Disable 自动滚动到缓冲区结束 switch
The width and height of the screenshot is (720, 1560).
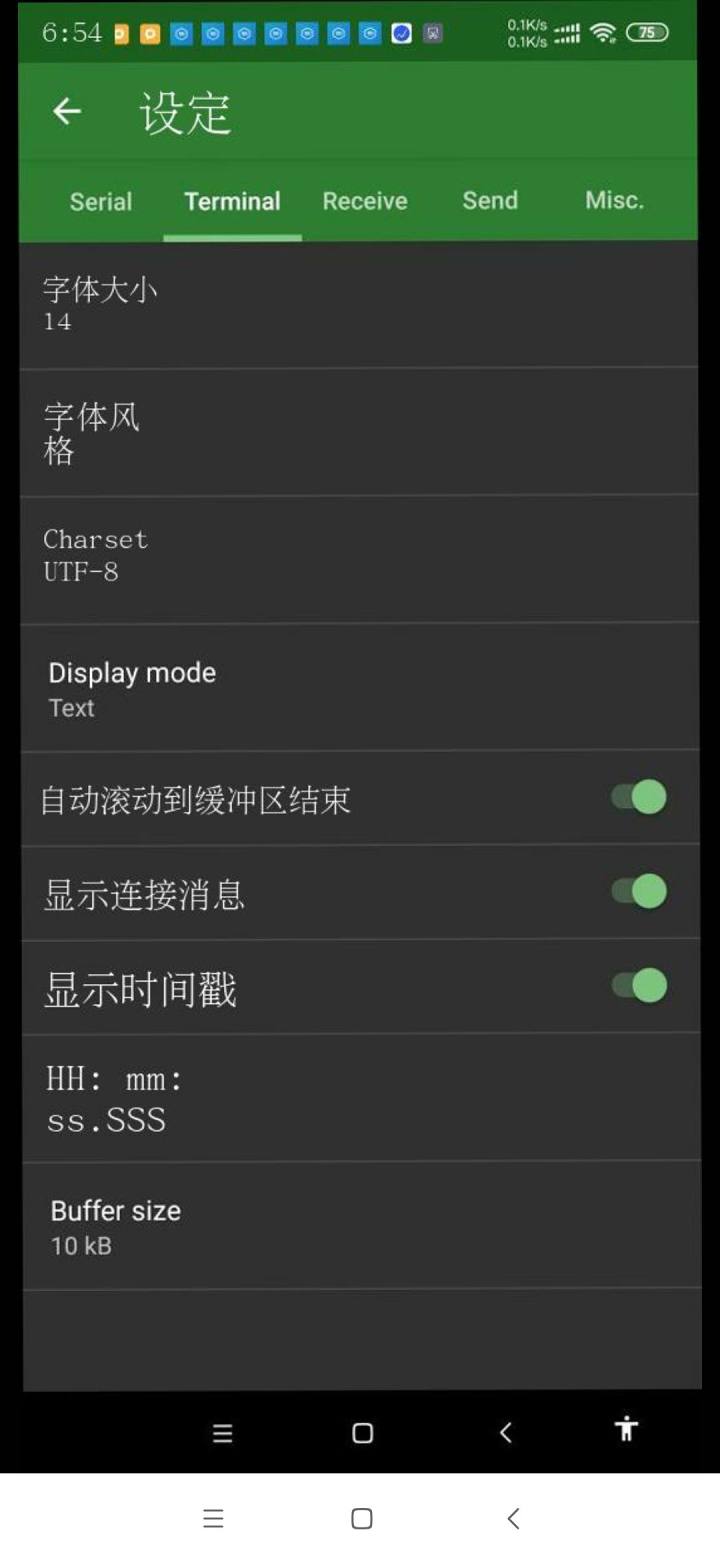(x=638, y=798)
